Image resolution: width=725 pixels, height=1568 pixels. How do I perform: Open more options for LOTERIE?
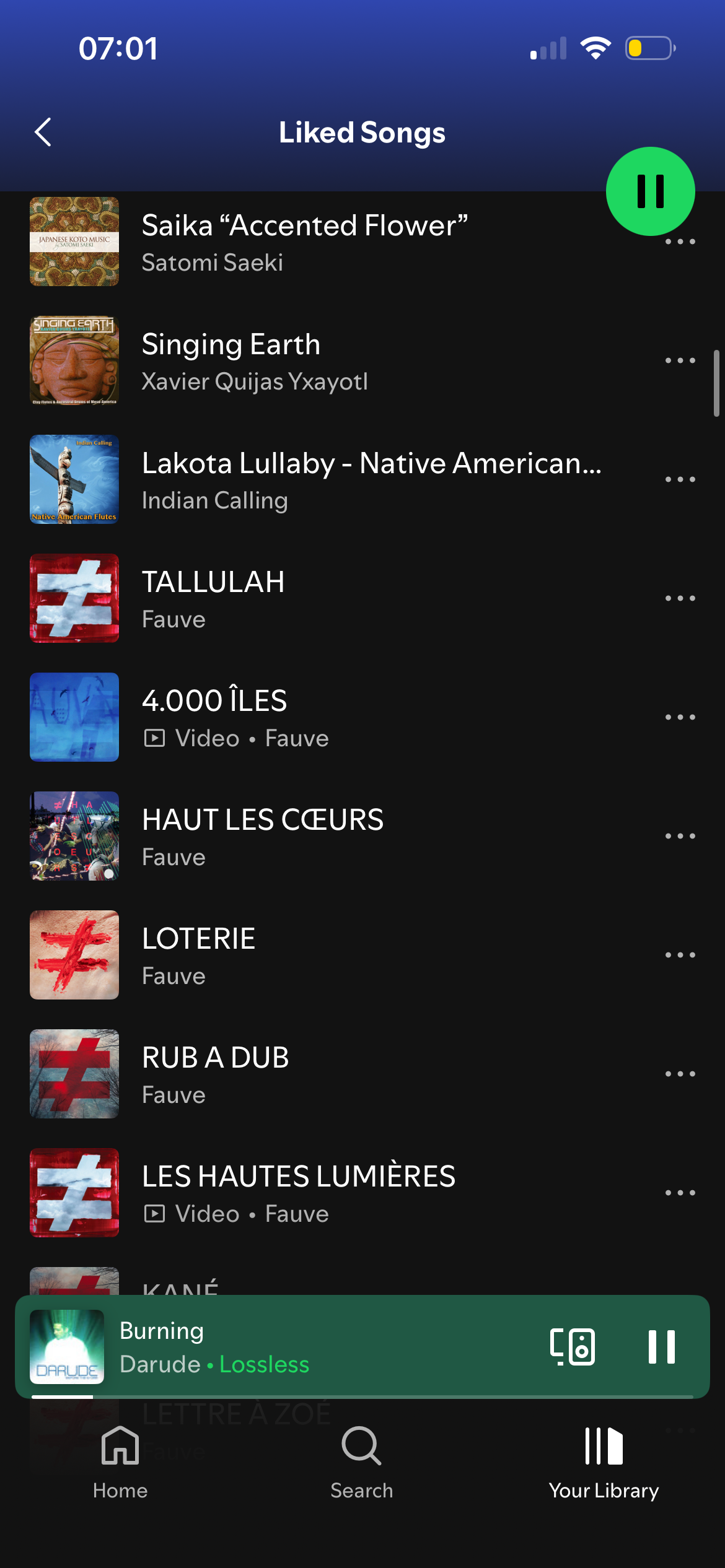click(x=680, y=955)
